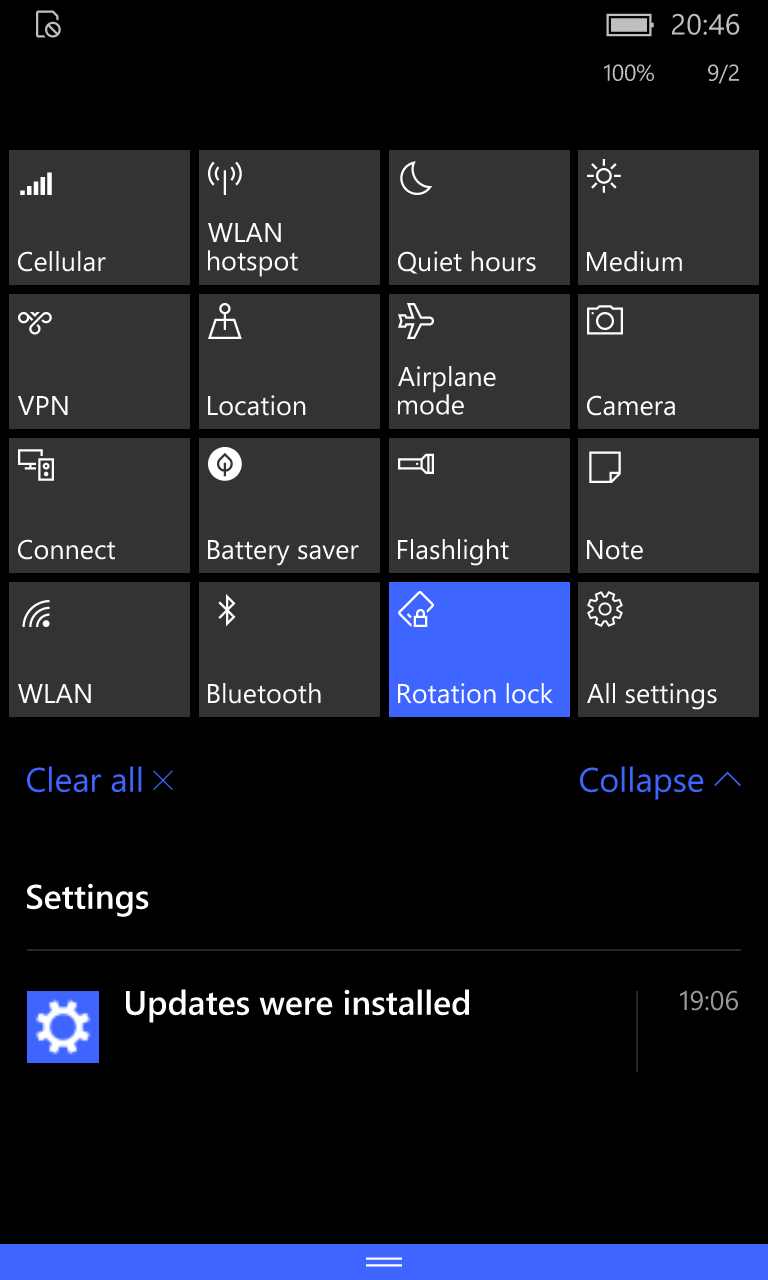This screenshot has width=768, height=1280.
Task: Open All settings
Action: pyautogui.click(x=668, y=649)
